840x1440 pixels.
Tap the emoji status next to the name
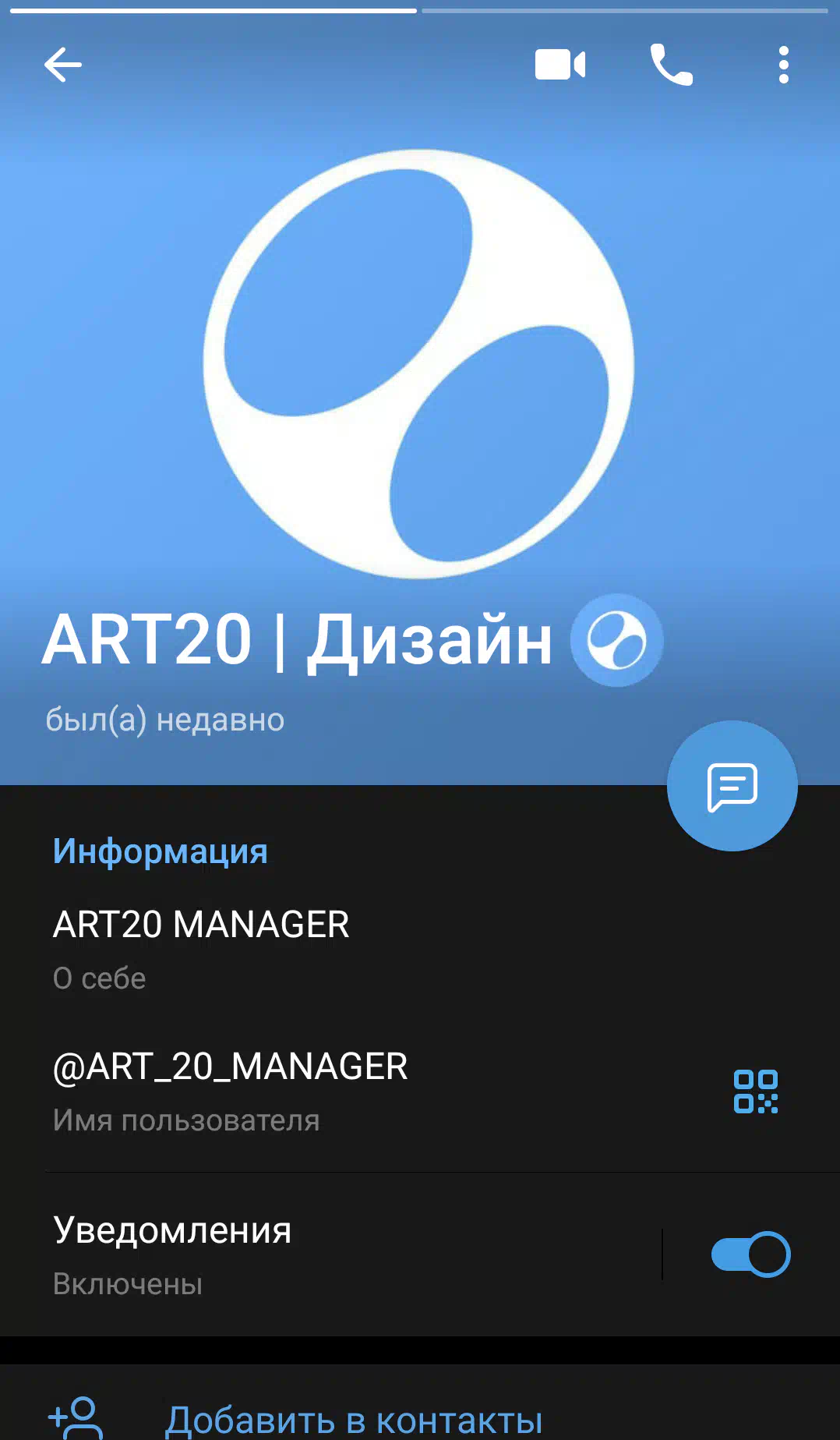pyautogui.click(x=617, y=641)
